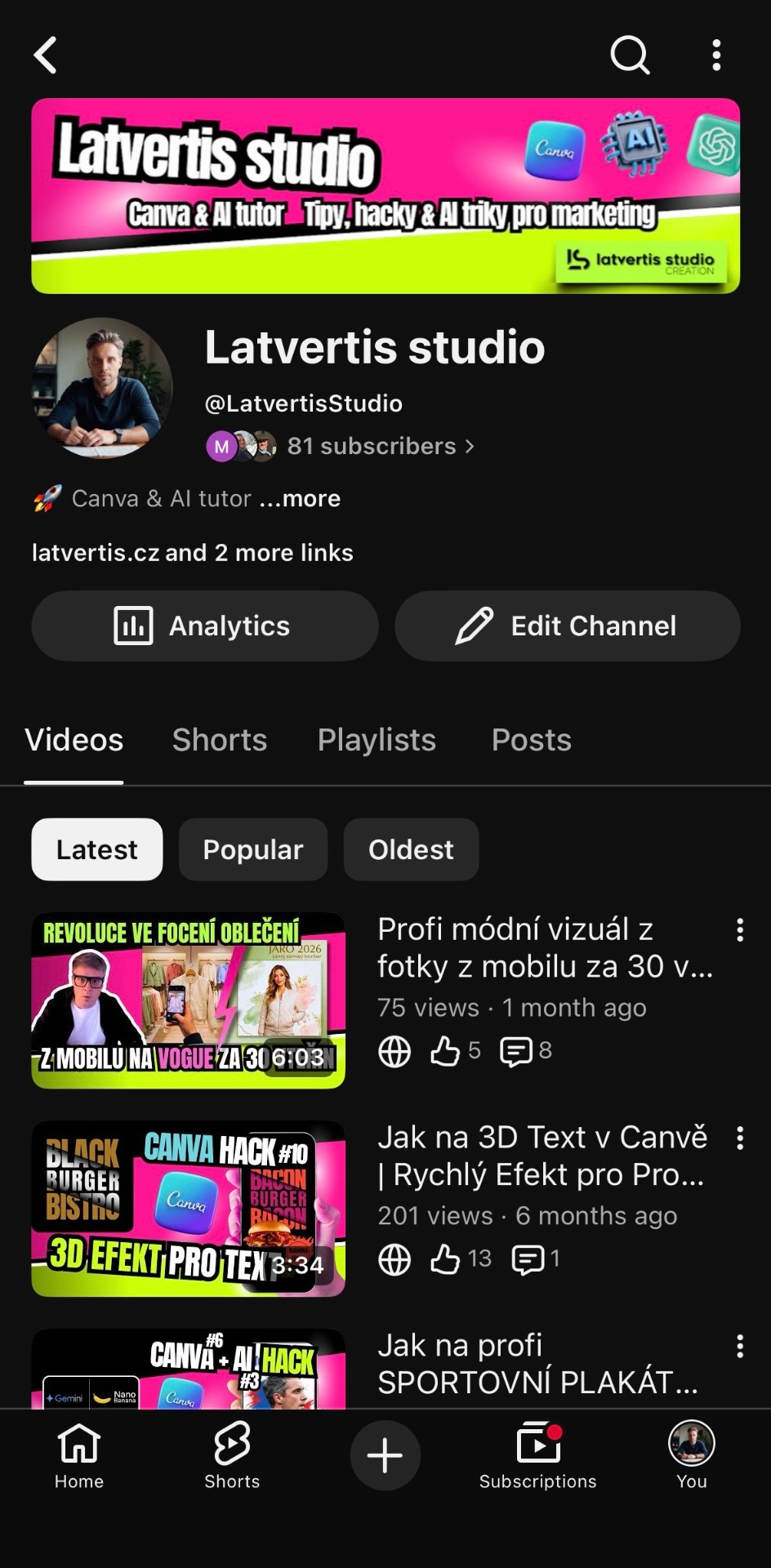
Task: Go back using the top-left arrow
Action: click(46, 55)
